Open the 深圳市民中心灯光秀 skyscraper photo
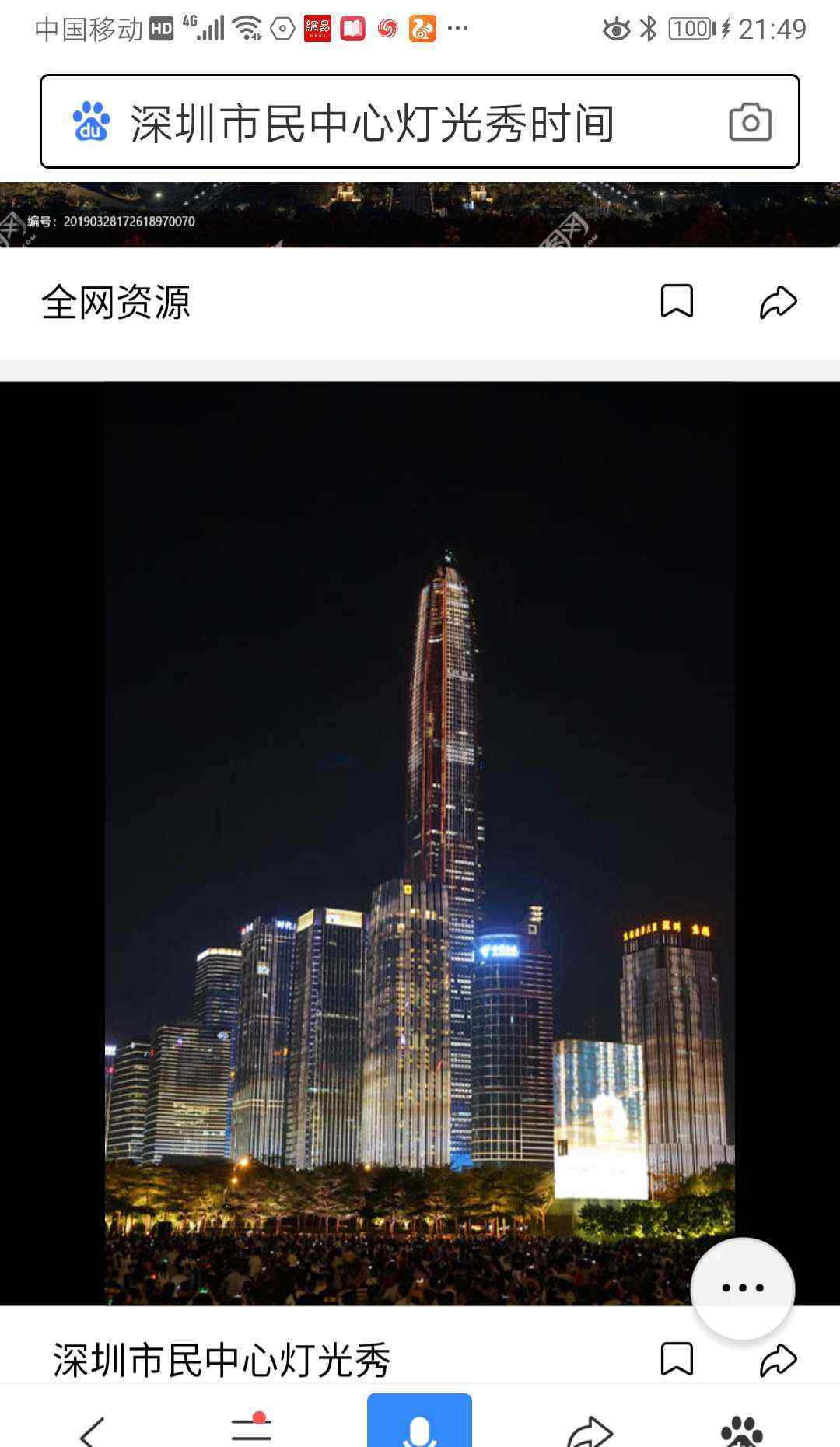The width and height of the screenshot is (840, 1447). coord(420,843)
